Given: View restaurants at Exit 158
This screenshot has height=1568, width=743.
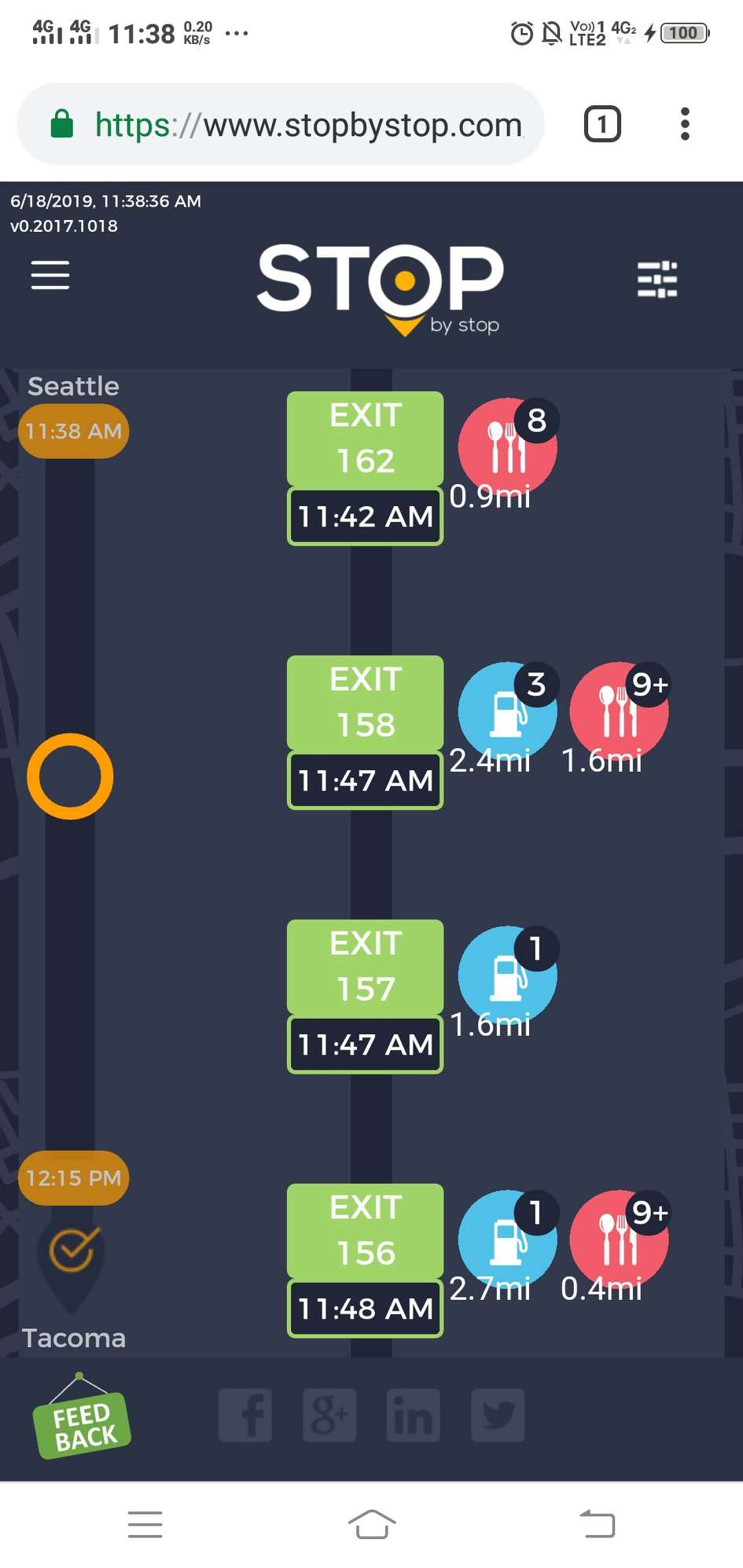Looking at the screenshot, I should [x=619, y=711].
